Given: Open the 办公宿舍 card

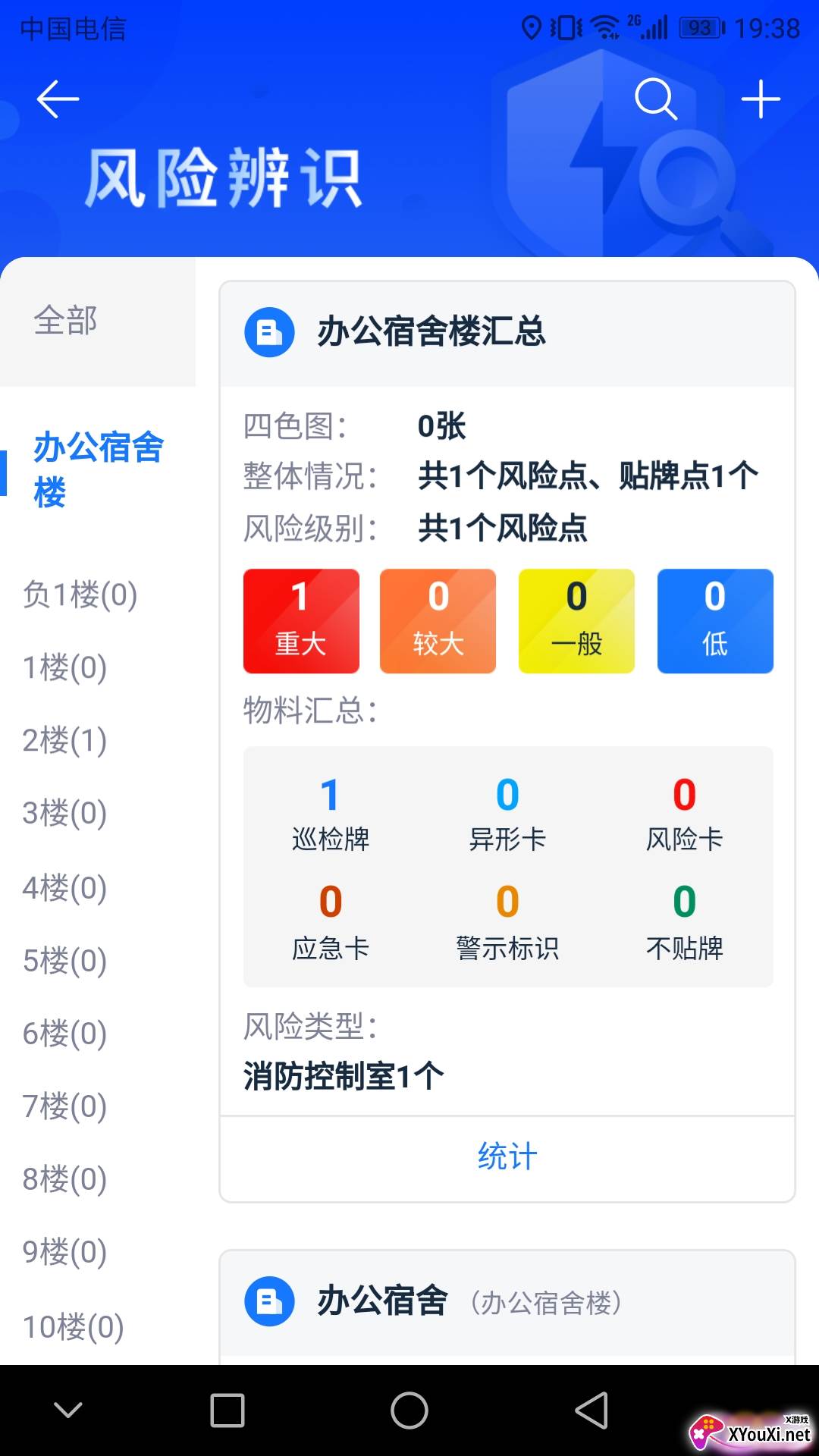Looking at the screenshot, I should pos(507,1303).
